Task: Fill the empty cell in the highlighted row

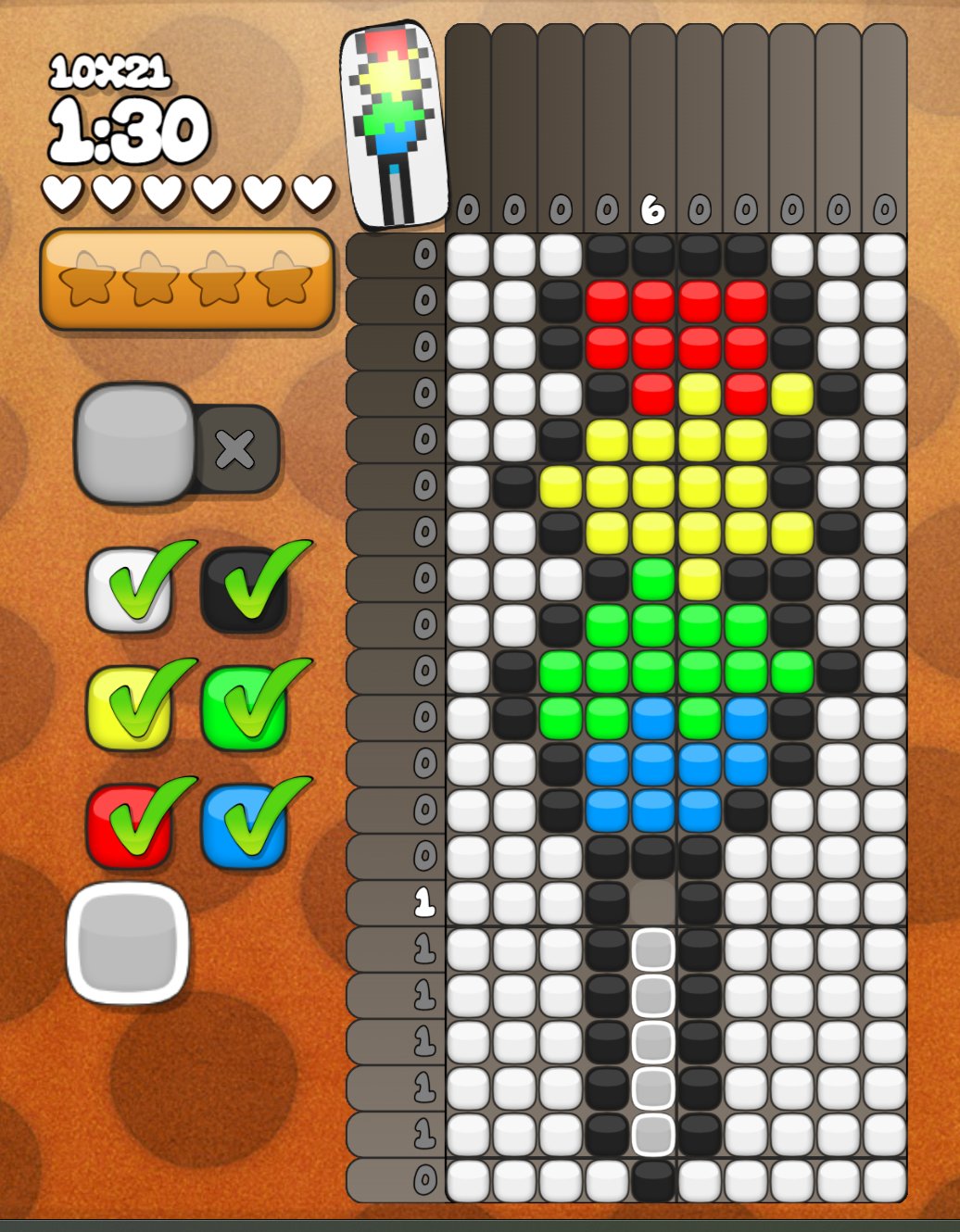Action: (x=653, y=902)
